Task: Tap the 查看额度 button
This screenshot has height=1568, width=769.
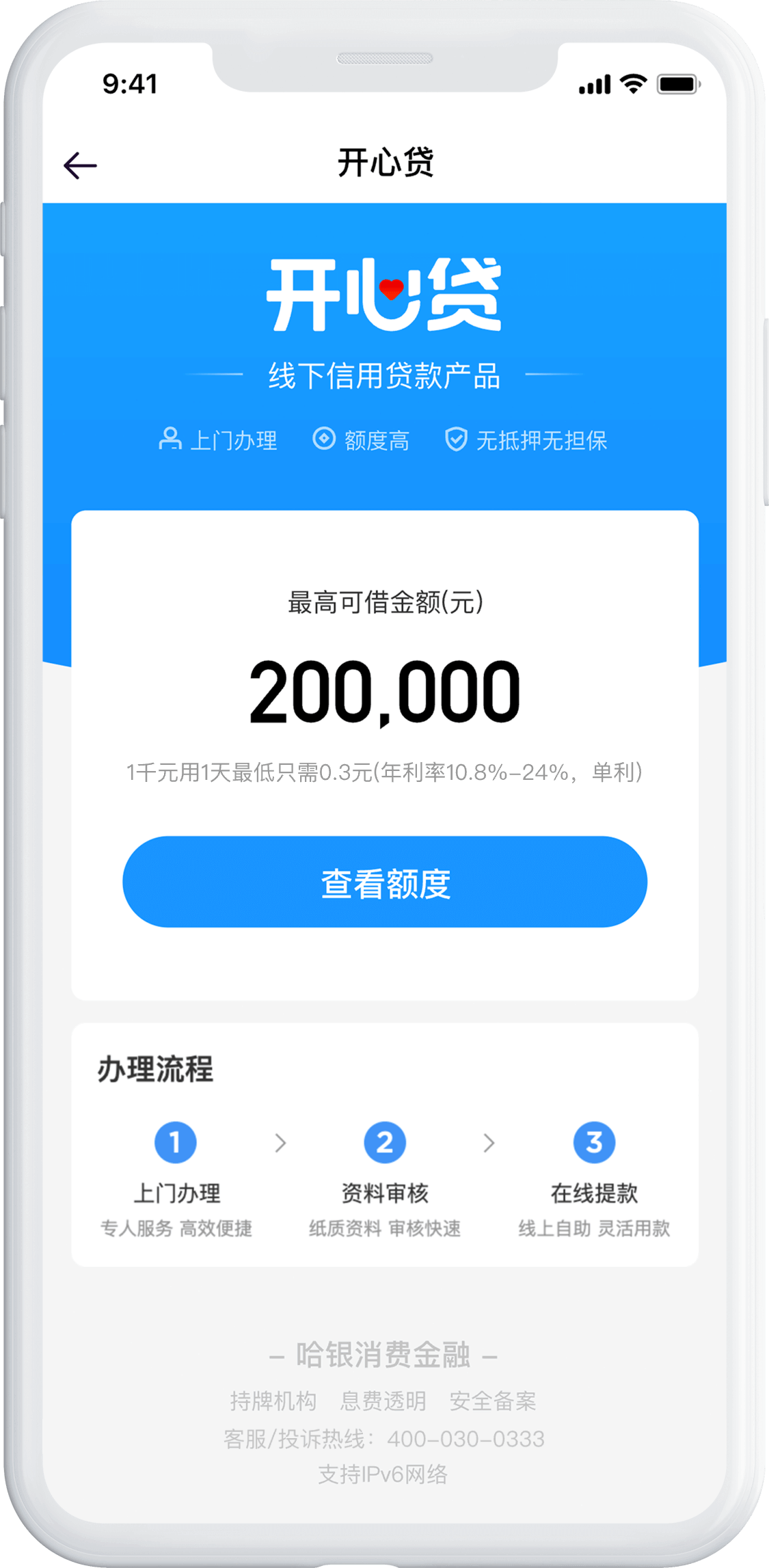Action: coord(385,882)
